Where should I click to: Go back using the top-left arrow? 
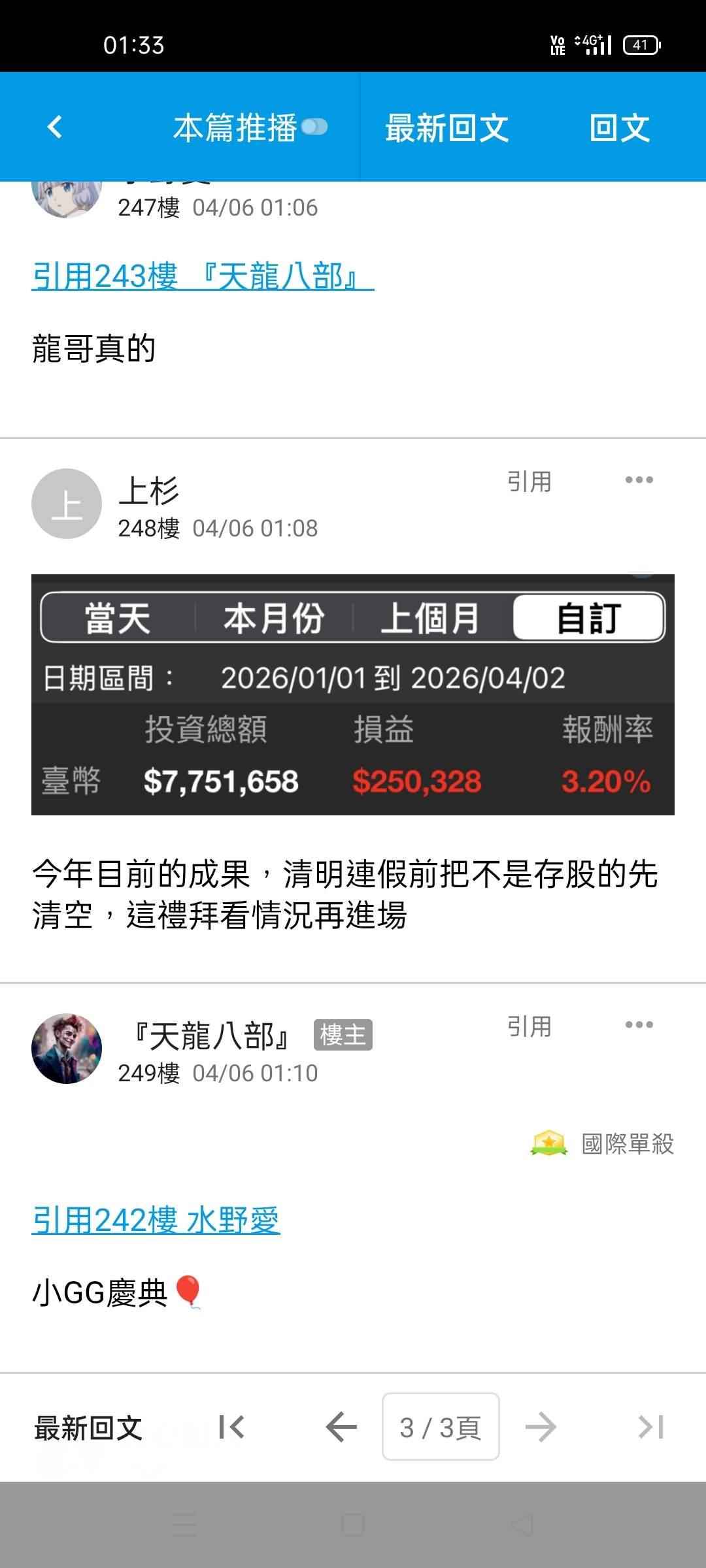[x=55, y=127]
